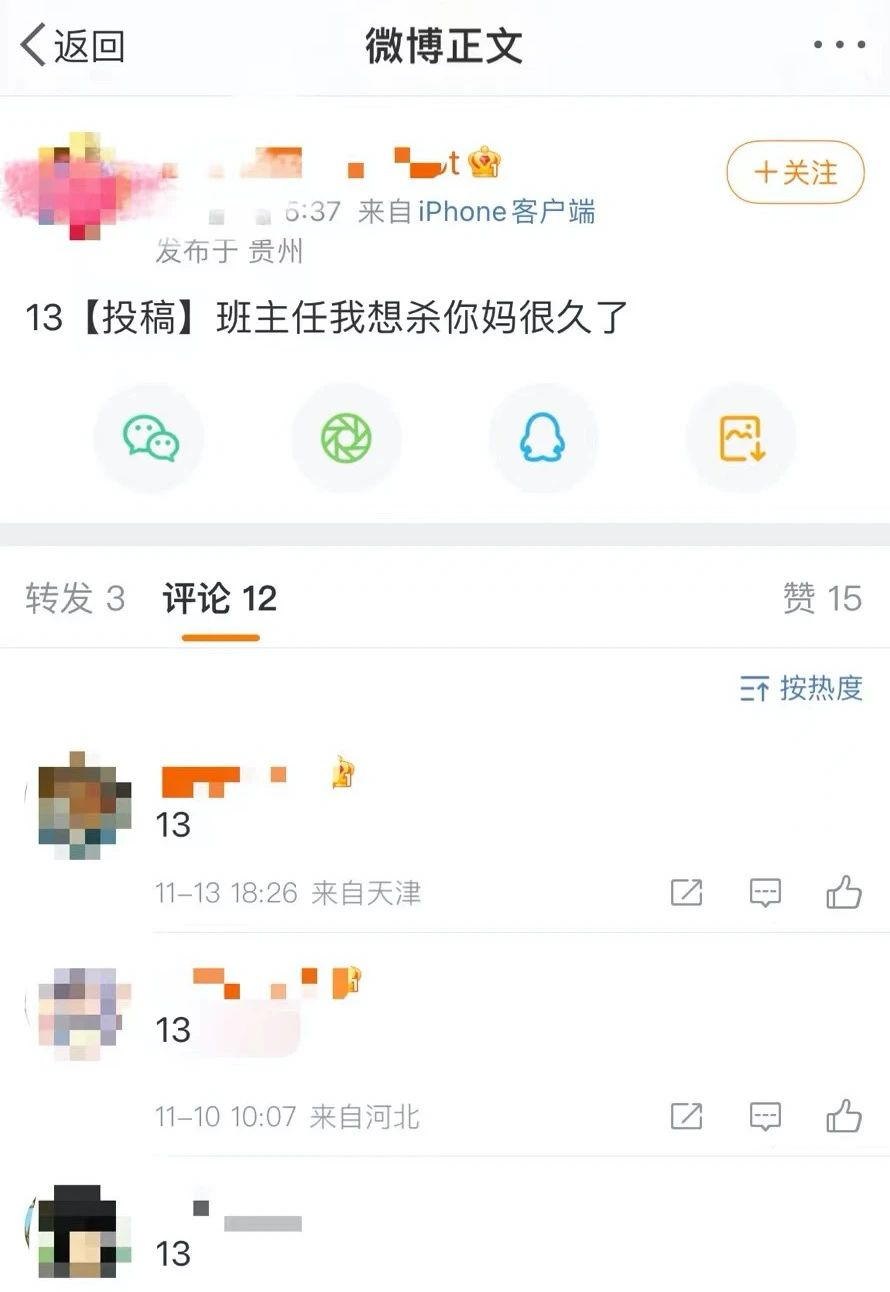Share the post to QQ

click(543, 438)
